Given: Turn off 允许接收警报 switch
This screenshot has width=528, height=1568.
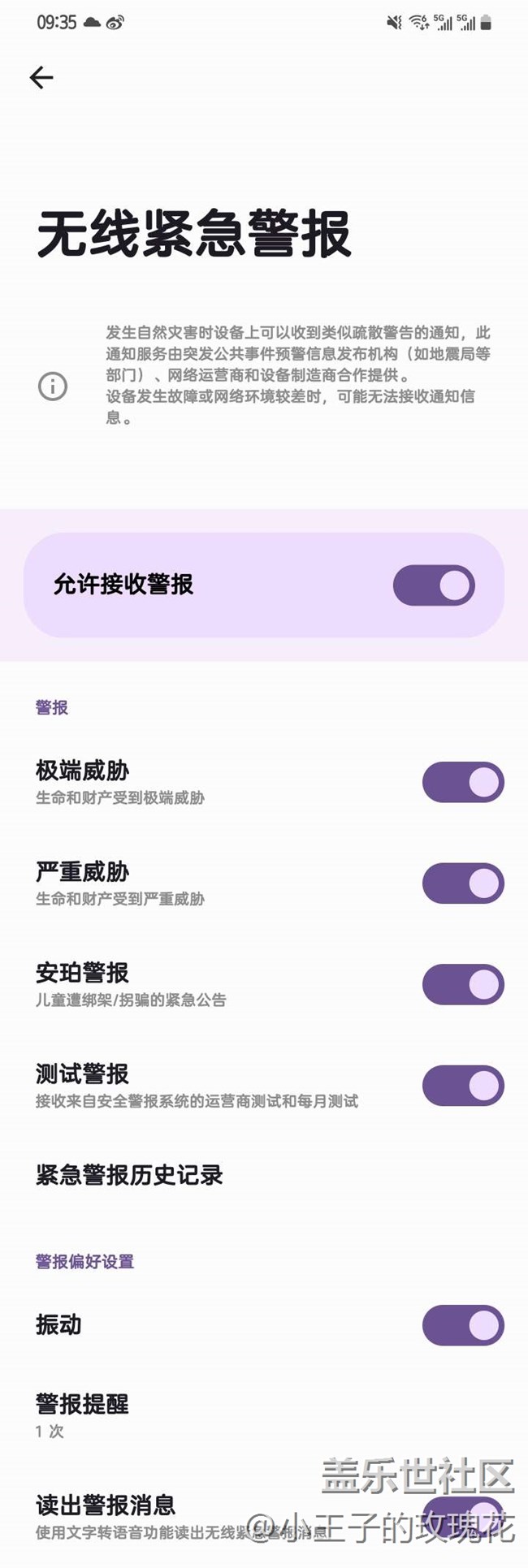Looking at the screenshot, I should click(x=434, y=585).
